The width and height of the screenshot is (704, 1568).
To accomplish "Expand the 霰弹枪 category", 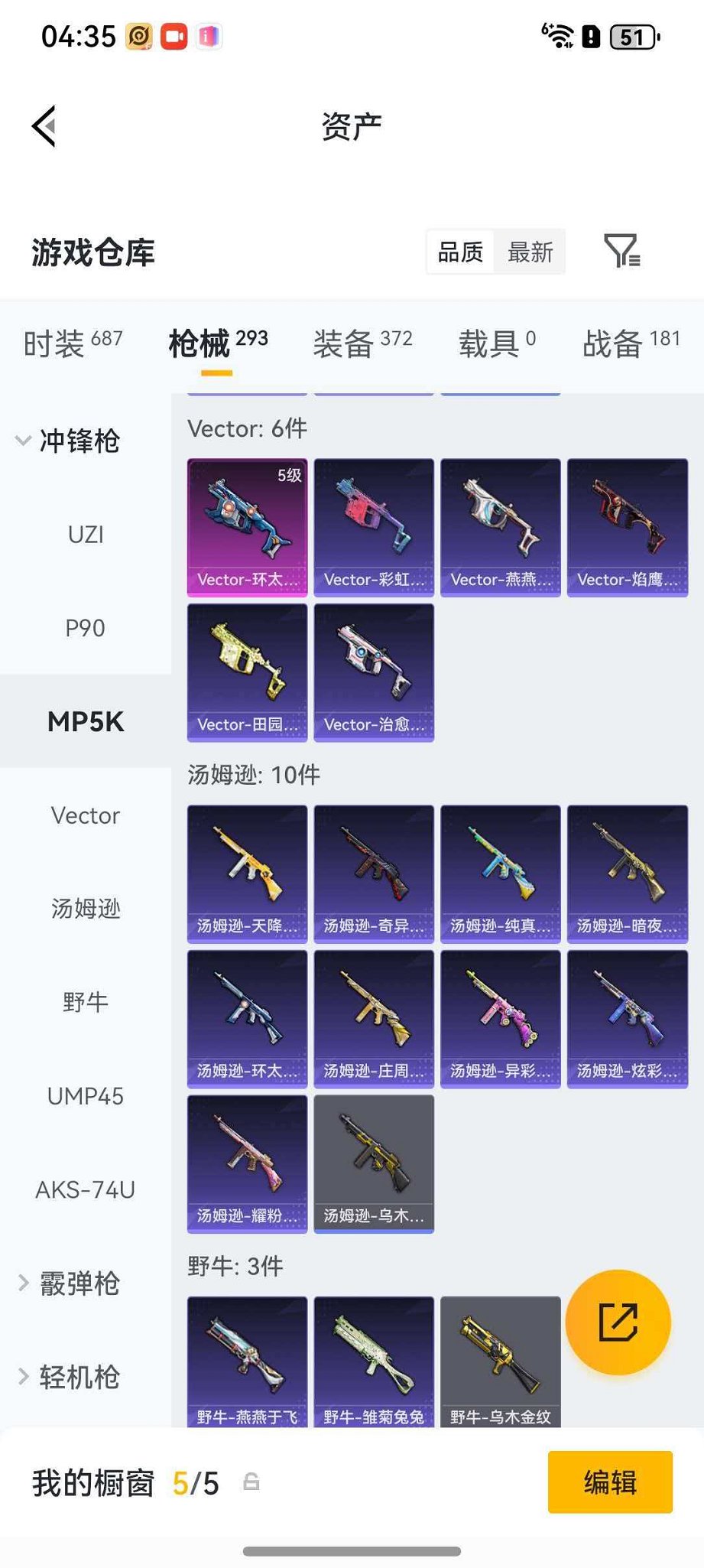I will pos(69,1283).
